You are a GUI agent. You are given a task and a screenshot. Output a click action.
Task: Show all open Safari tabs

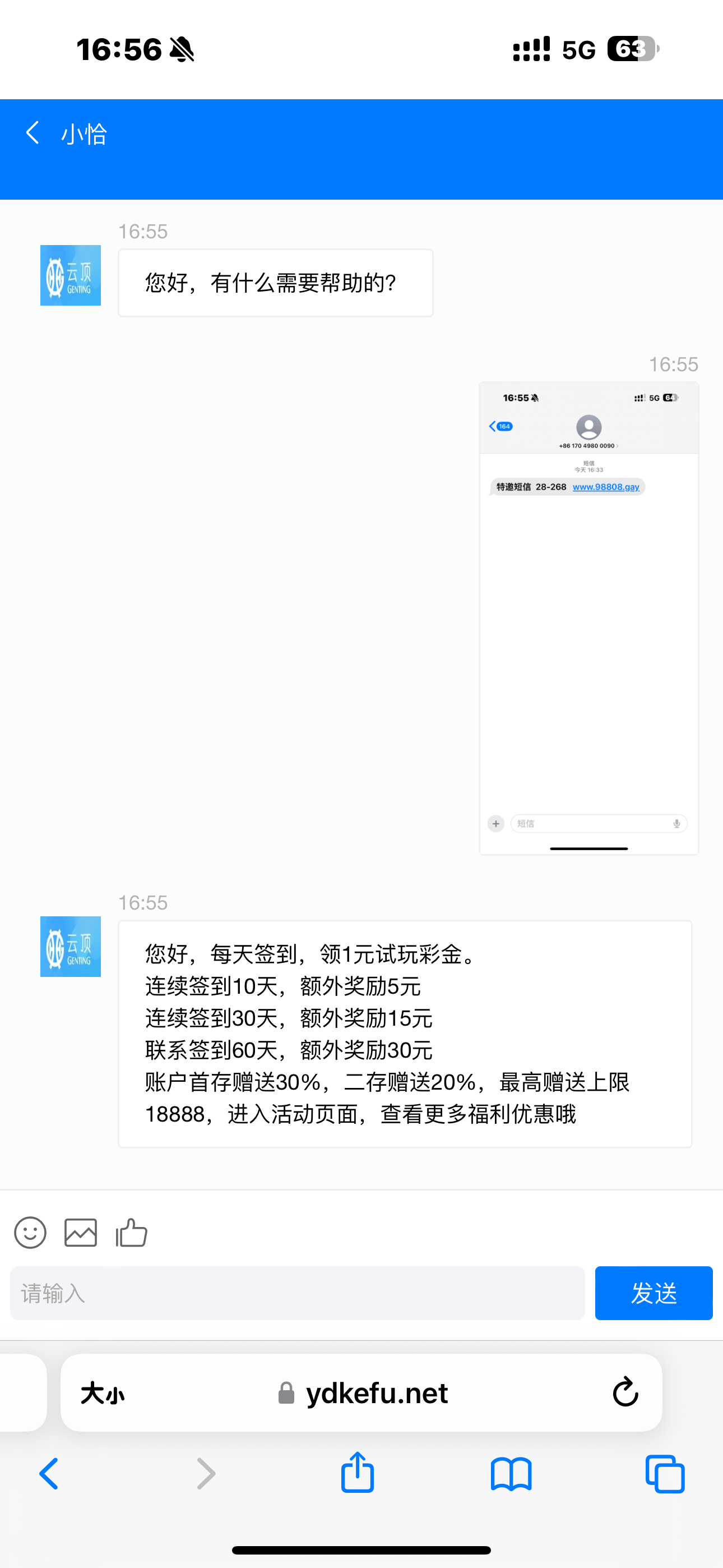(665, 1474)
